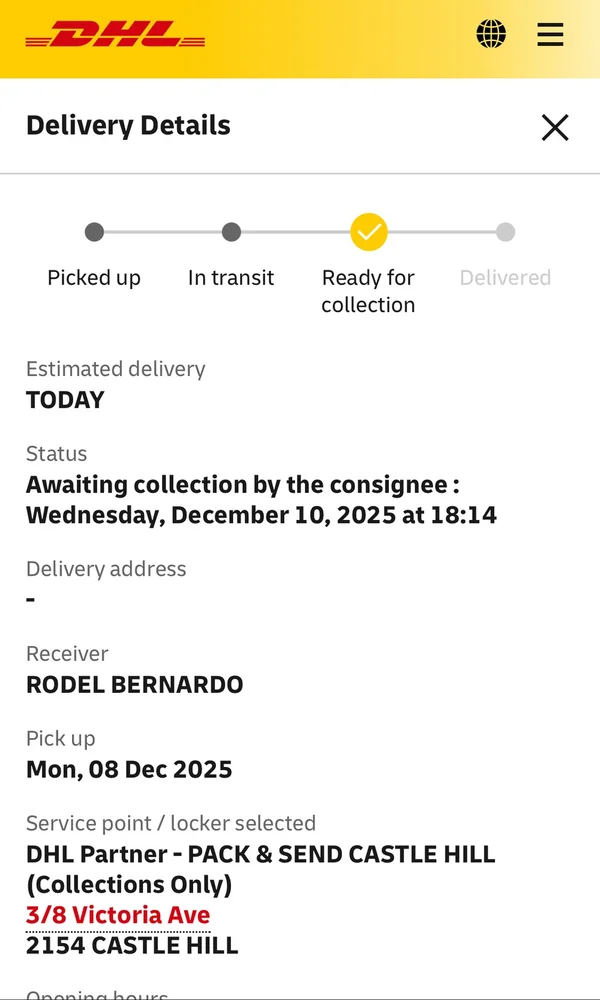This screenshot has width=600, height=1000.
Task: Go to the DHL home page logo
Action: (115, 36)
